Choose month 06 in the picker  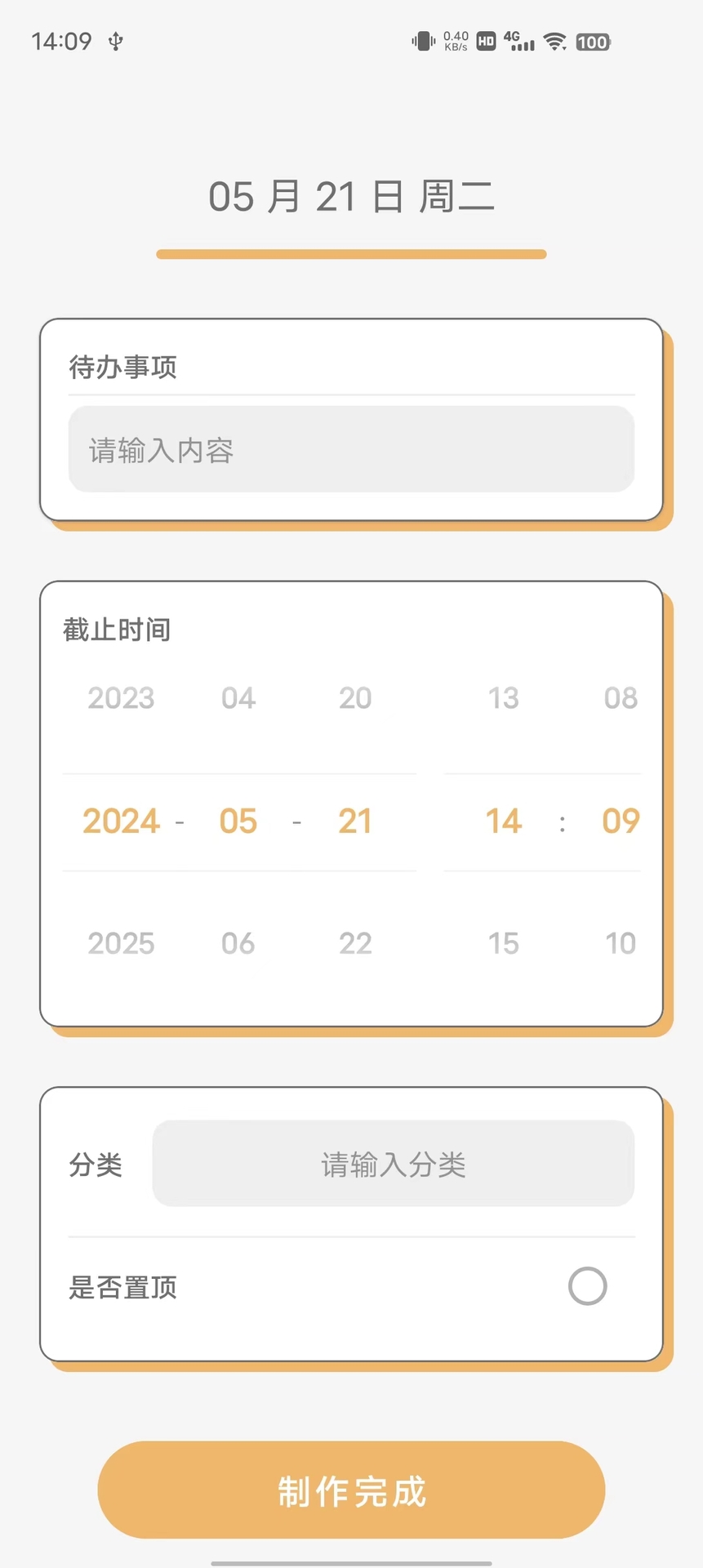[238, 943]
